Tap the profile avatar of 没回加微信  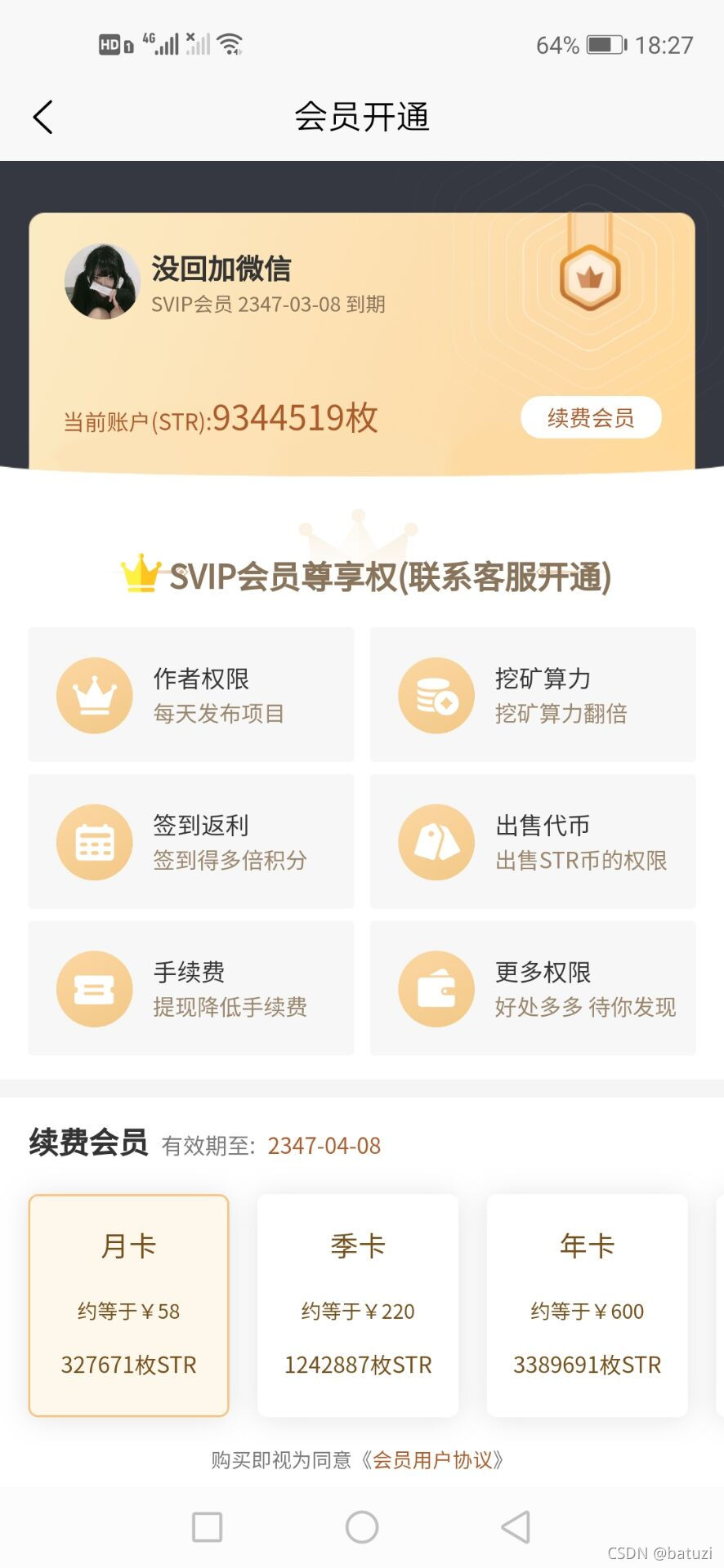click(102, 282)
